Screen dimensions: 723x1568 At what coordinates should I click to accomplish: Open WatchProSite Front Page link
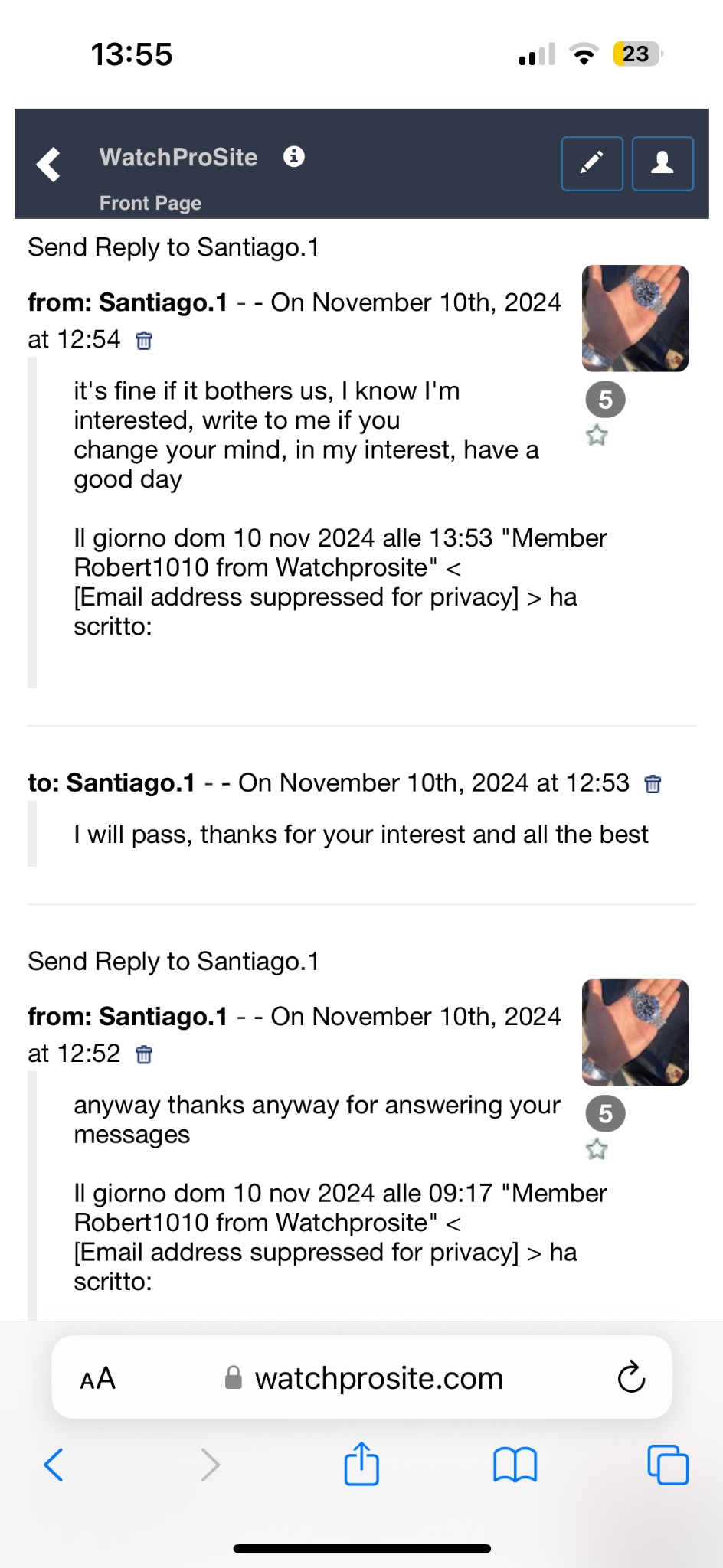(x=150, y=203)
